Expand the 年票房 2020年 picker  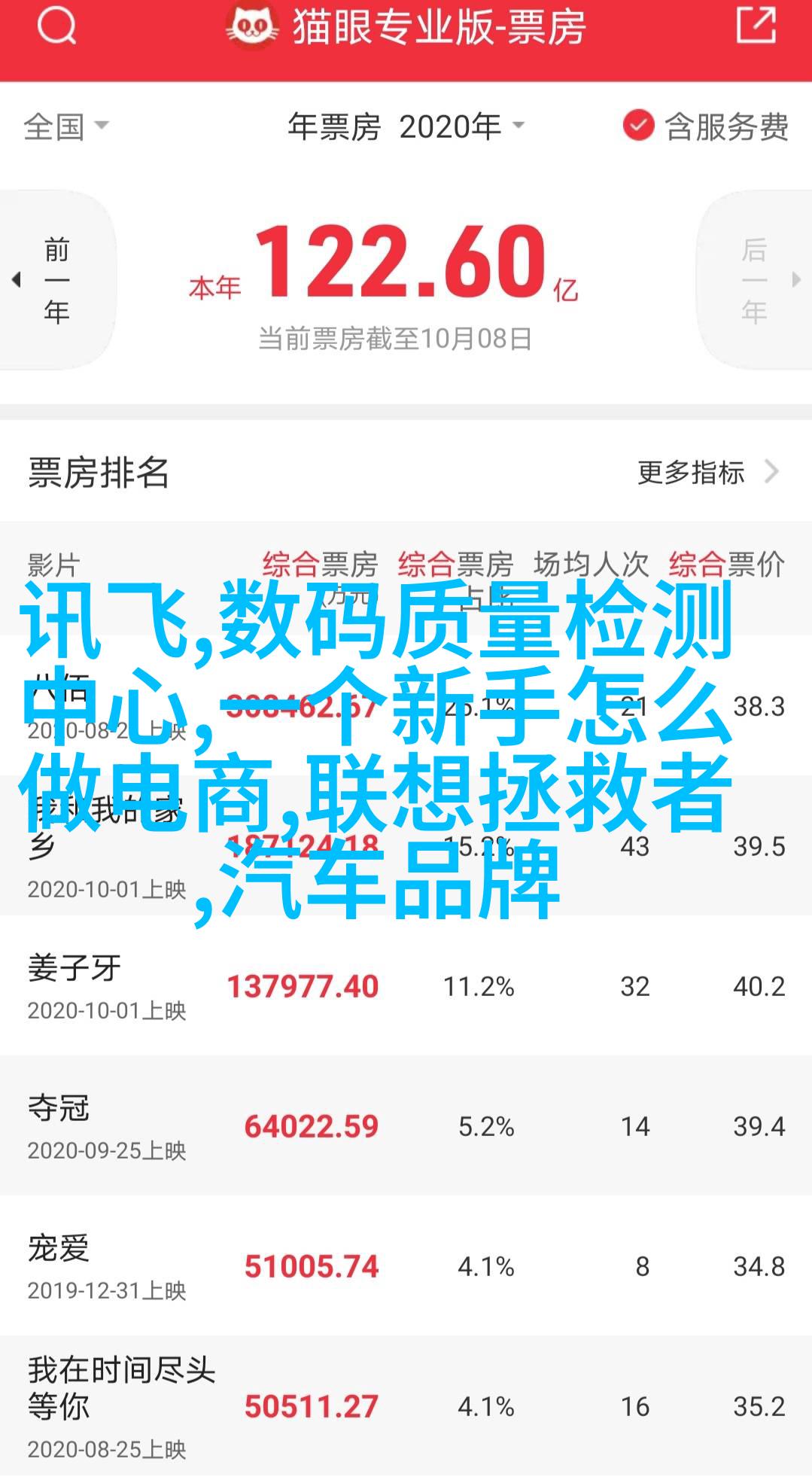[x=406, y=126]
